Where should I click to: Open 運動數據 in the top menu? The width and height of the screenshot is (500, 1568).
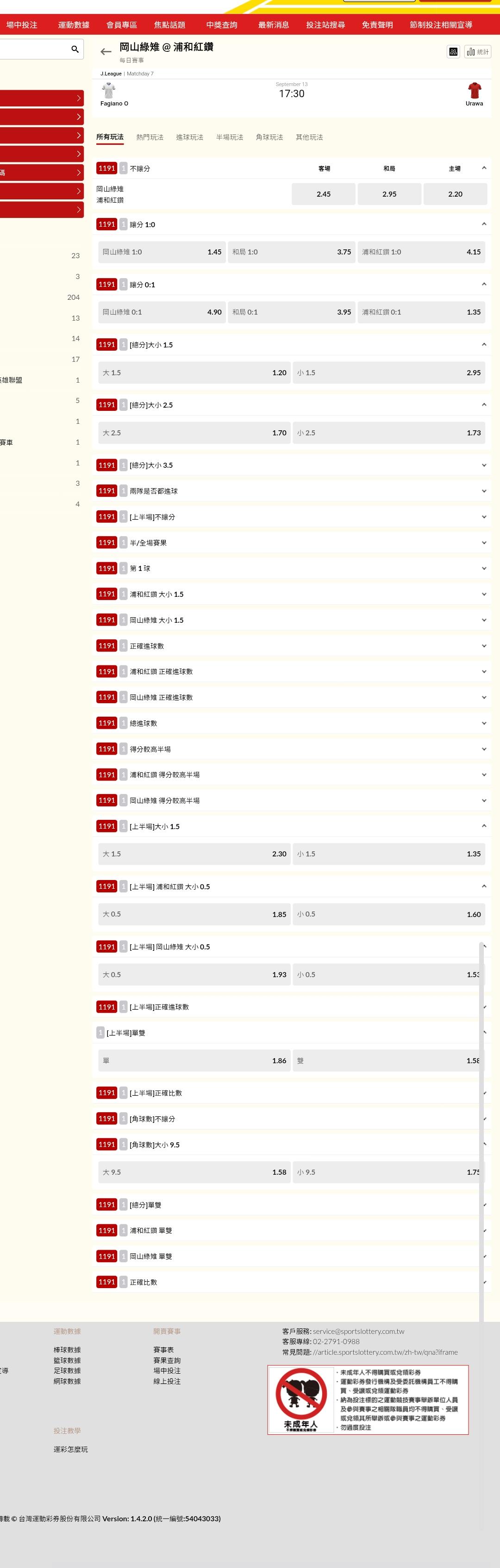click(74, 25)
